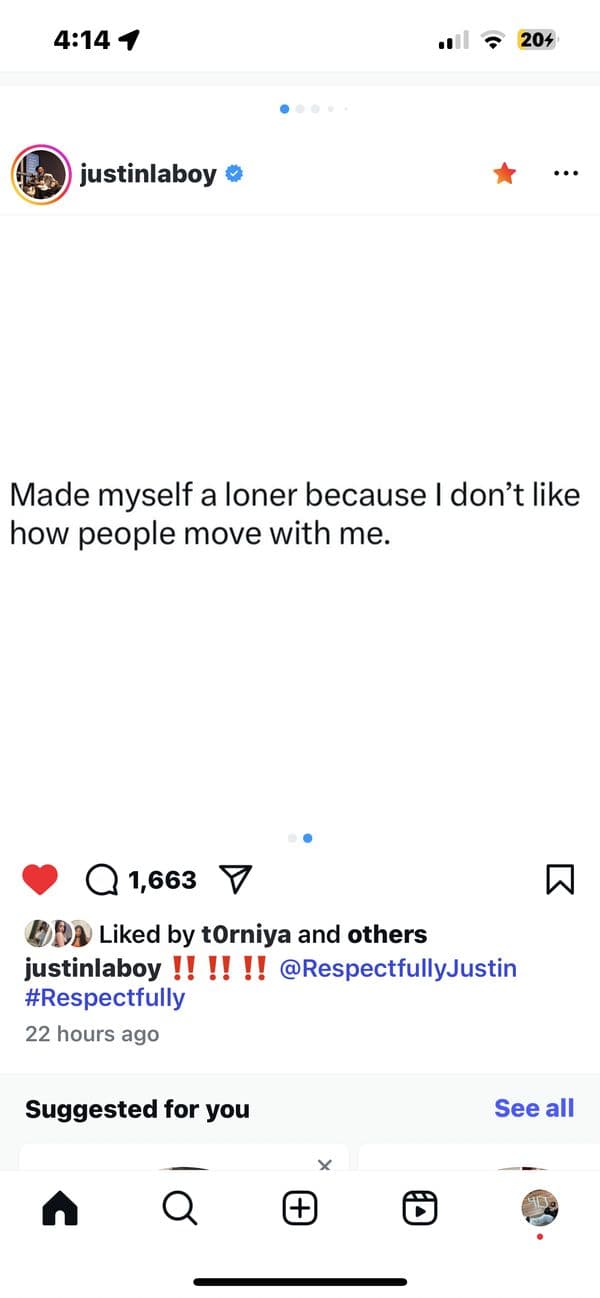Save the post with the bookmark icon

click(560, 880)
